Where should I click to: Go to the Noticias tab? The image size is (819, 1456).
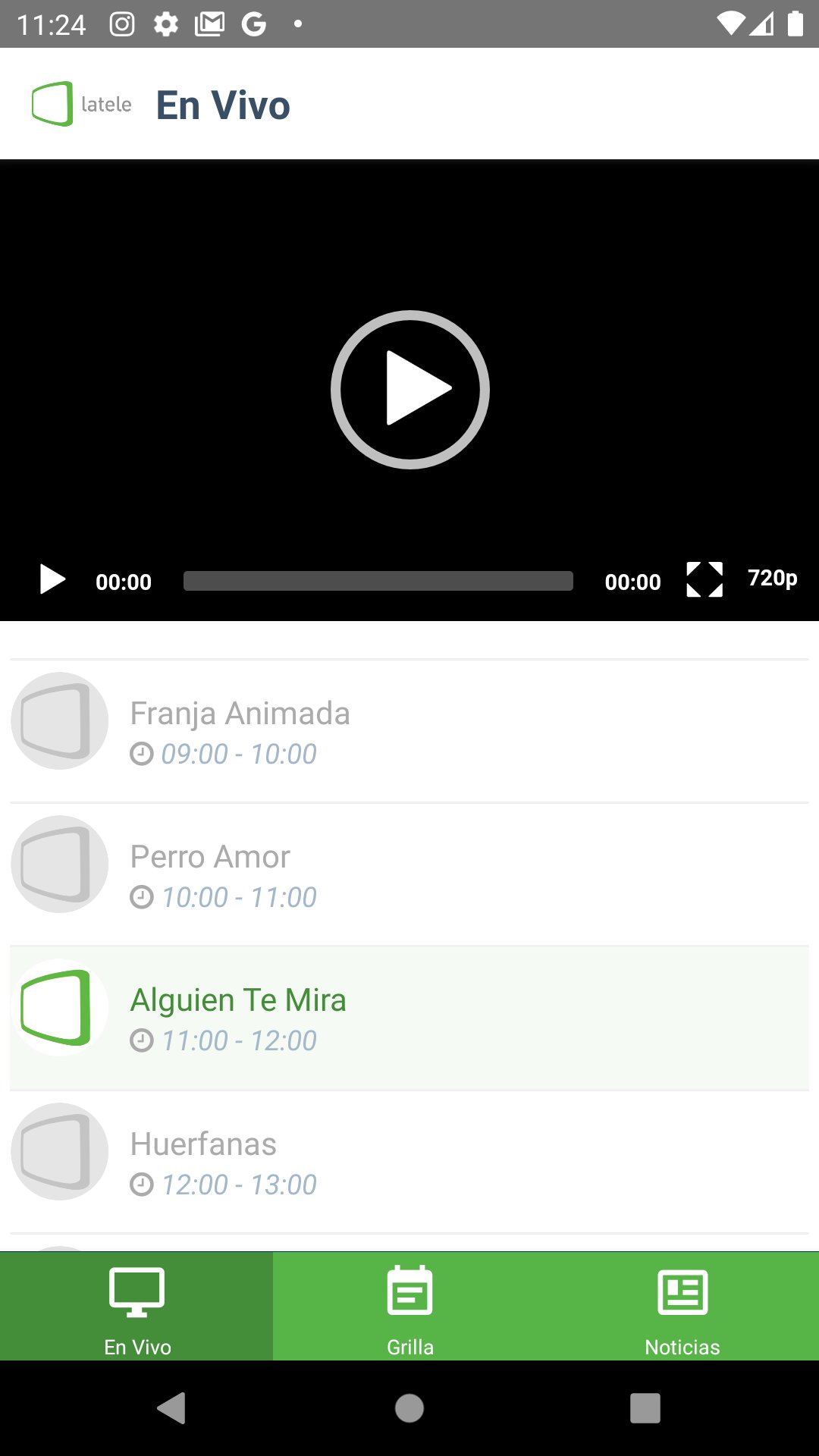point(682,1307)
